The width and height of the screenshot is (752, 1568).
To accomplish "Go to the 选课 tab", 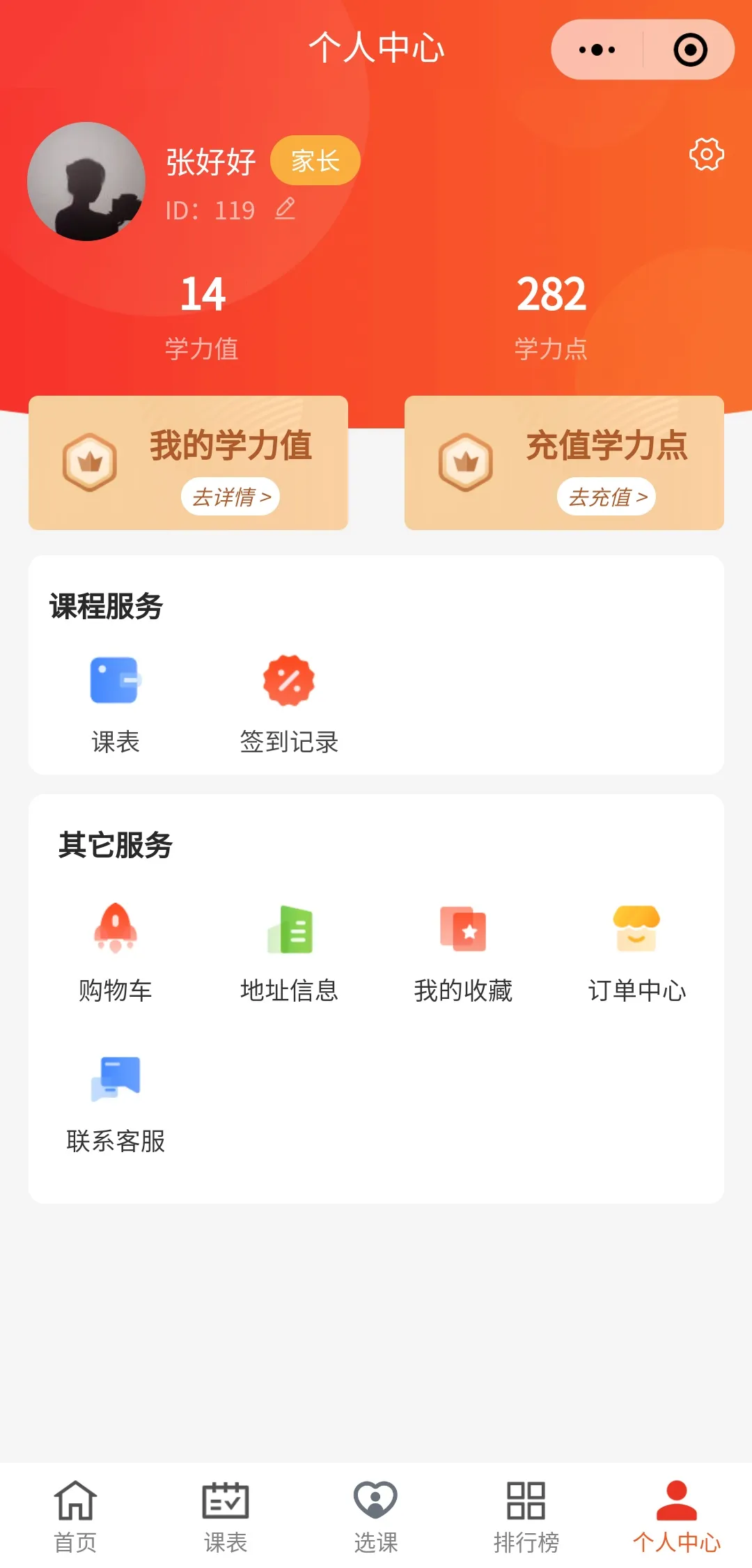I will tap(376, 1516).
